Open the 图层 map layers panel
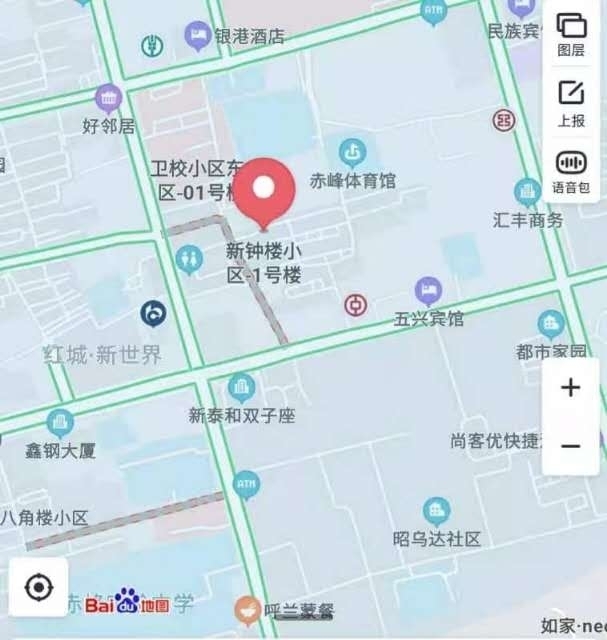This screenshot has height=640, width=607. click(571, 33)
